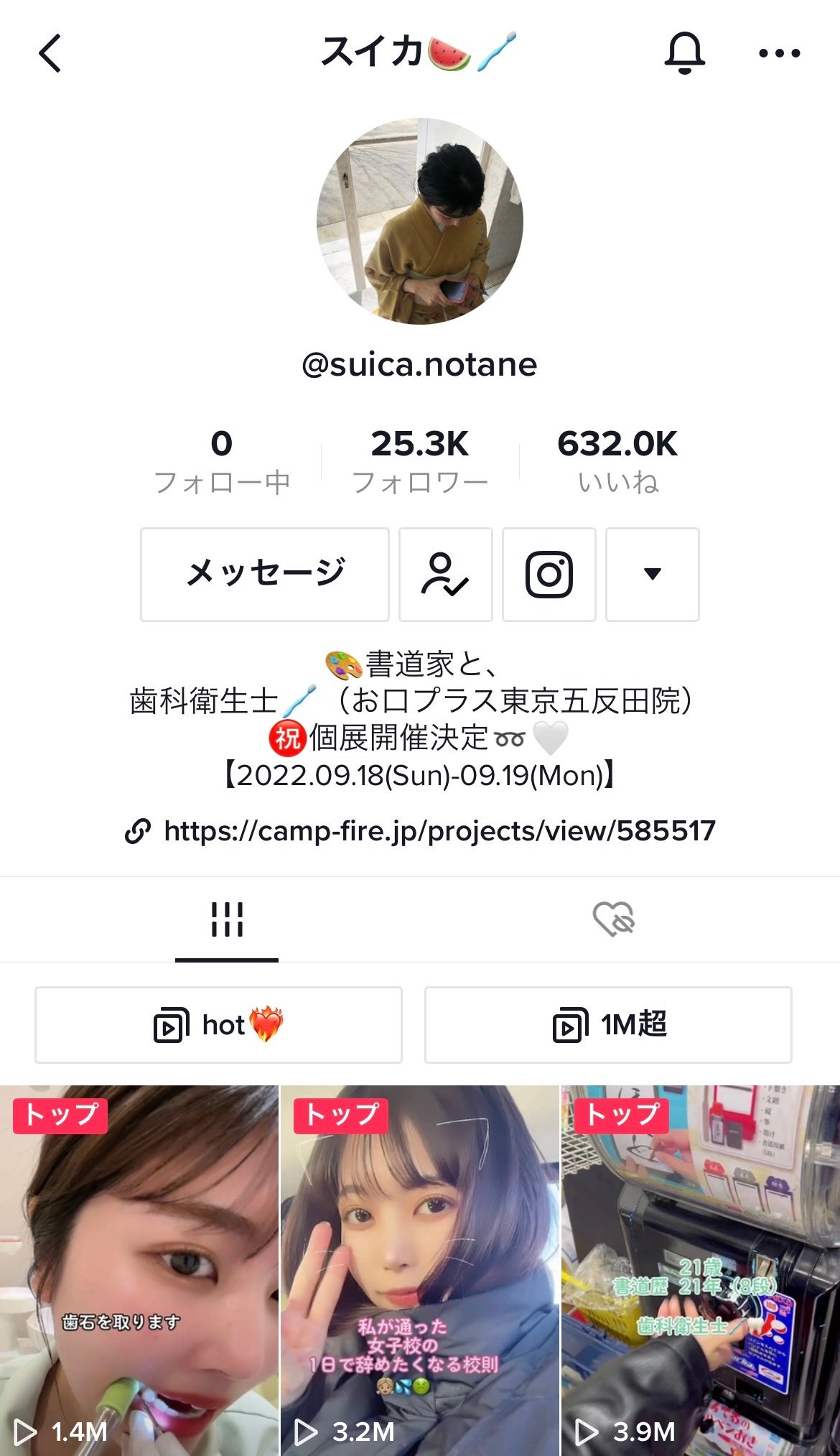
Task: Expand suggested accounts dropdown arrow
Action: (x=652, y=574)
